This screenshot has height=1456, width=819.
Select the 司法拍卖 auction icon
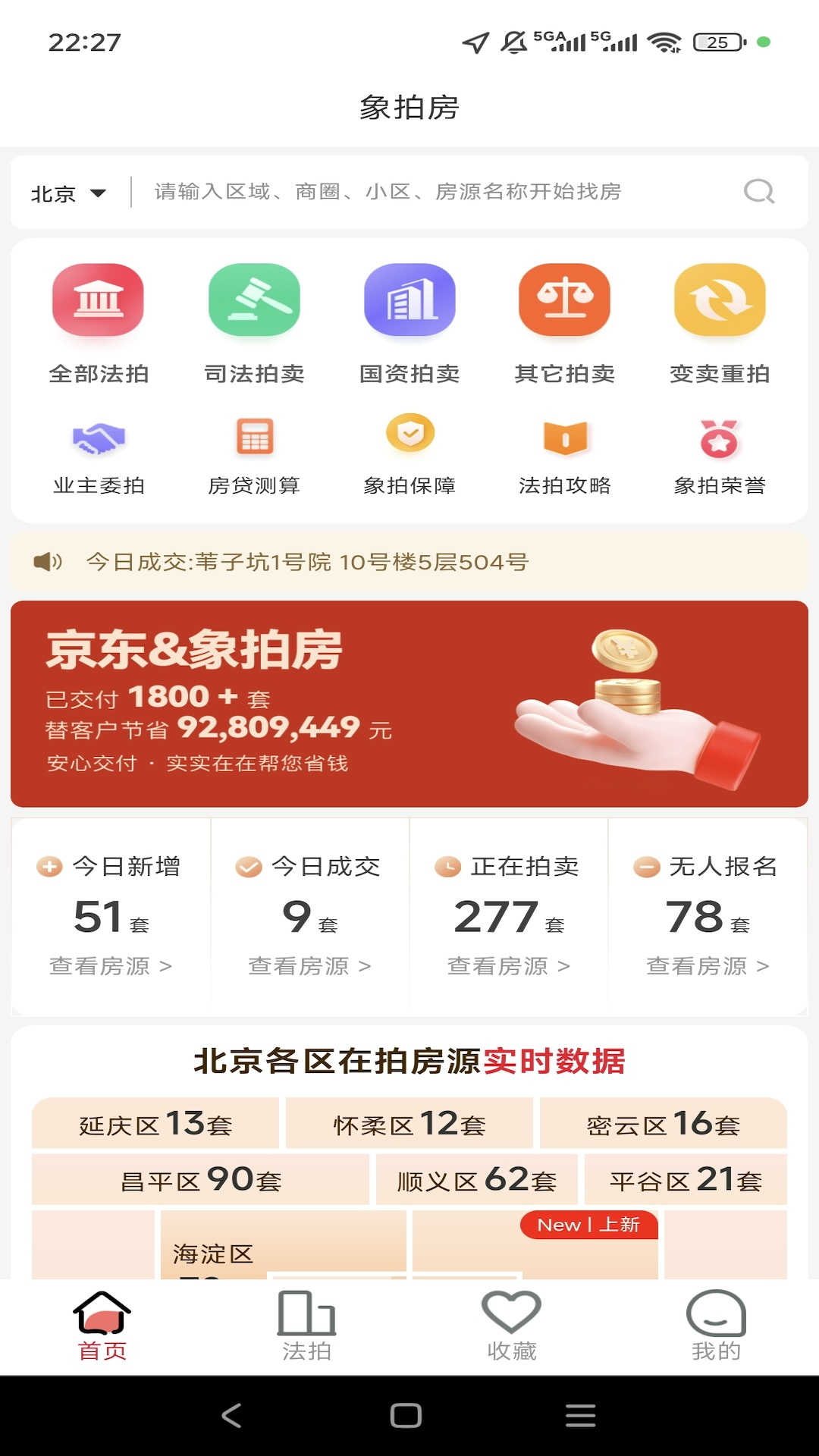(x=253, y=300)
